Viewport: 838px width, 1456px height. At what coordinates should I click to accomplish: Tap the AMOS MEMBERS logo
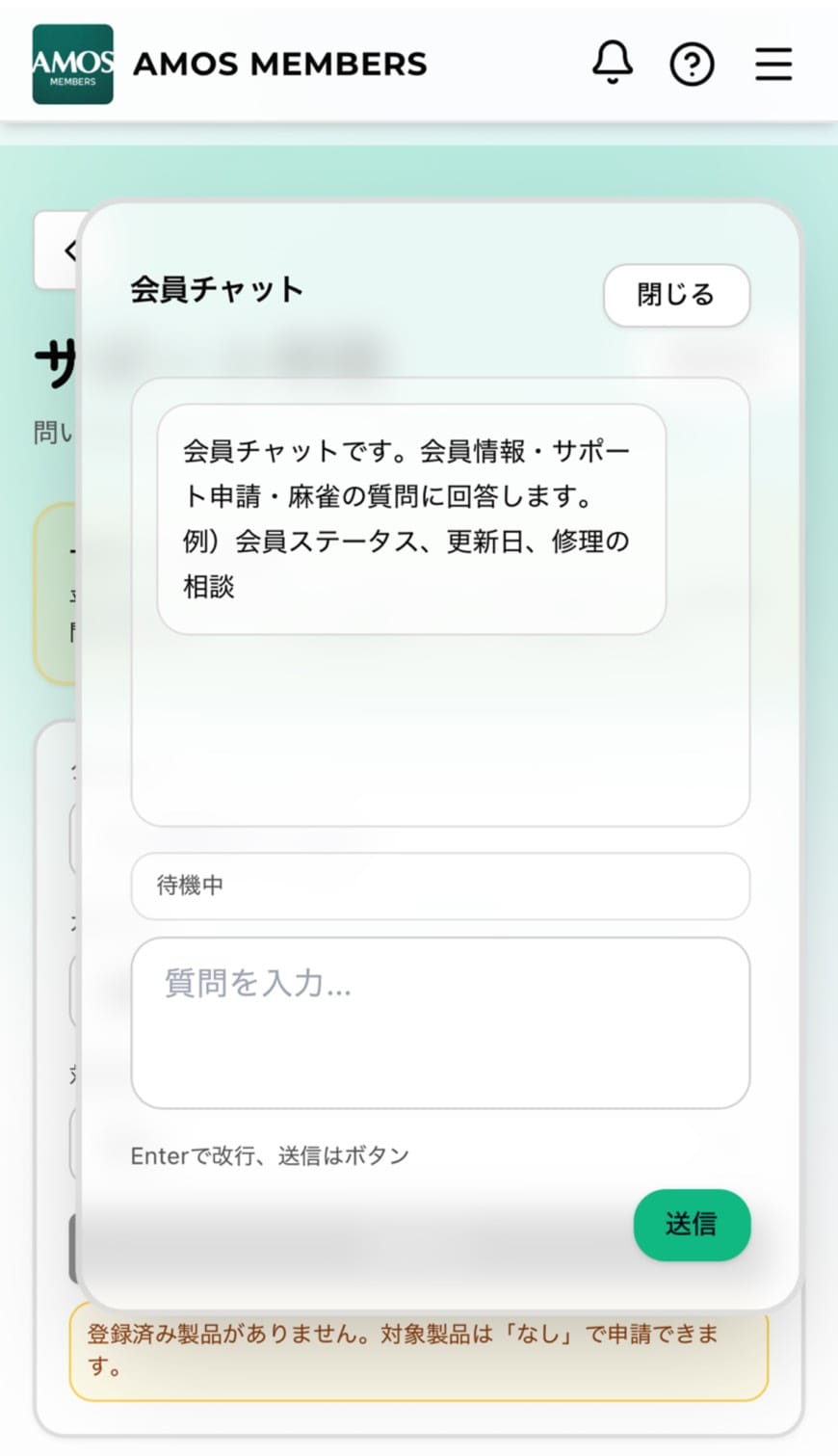tap(73, 65)
